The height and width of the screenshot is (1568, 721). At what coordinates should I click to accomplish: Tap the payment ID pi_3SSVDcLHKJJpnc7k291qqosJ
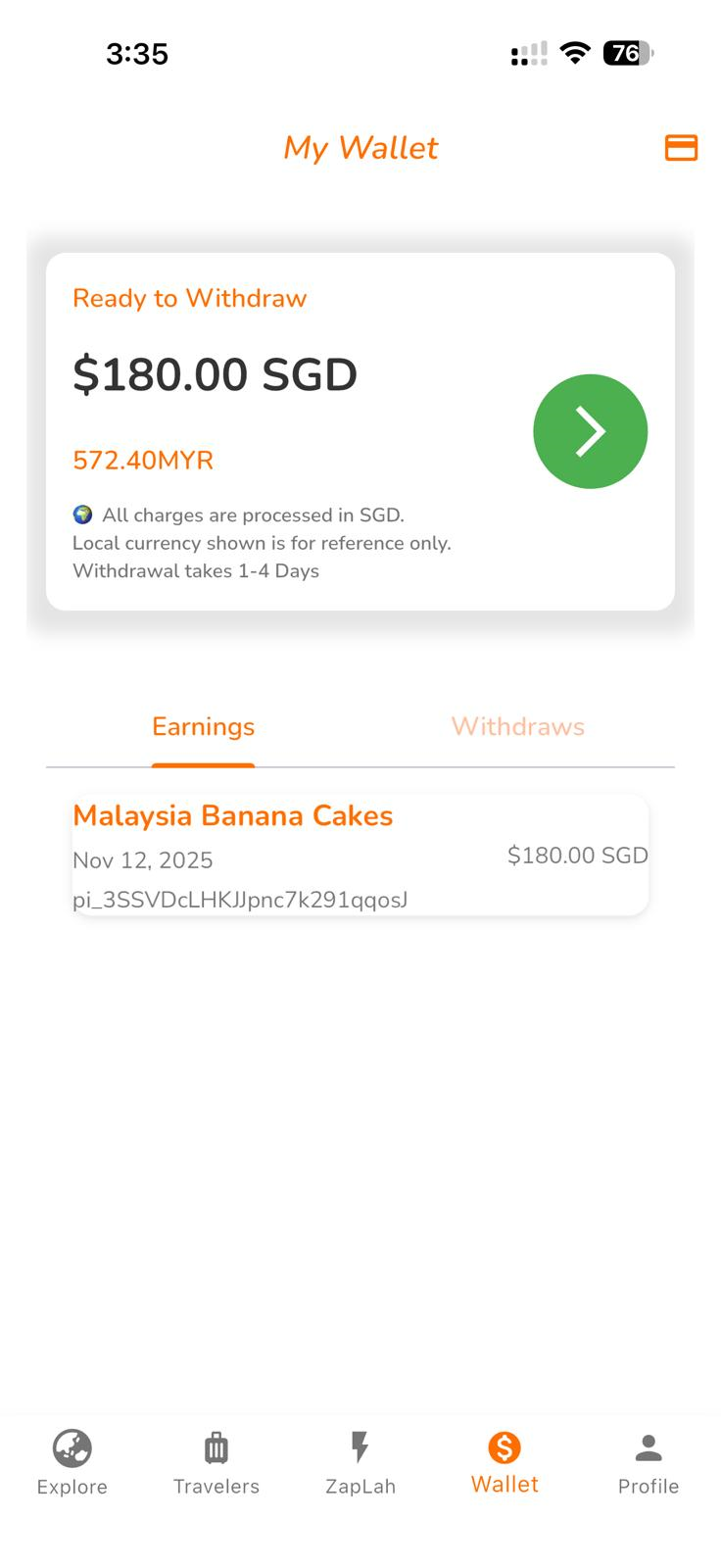[x=240, y=899]
